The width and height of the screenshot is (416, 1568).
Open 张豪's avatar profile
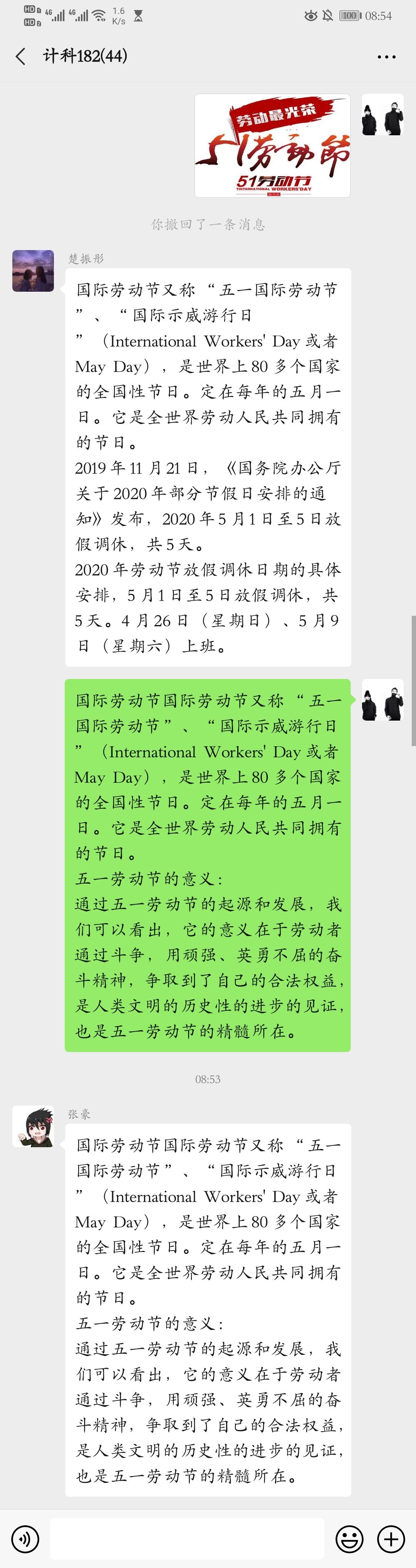34,1126
